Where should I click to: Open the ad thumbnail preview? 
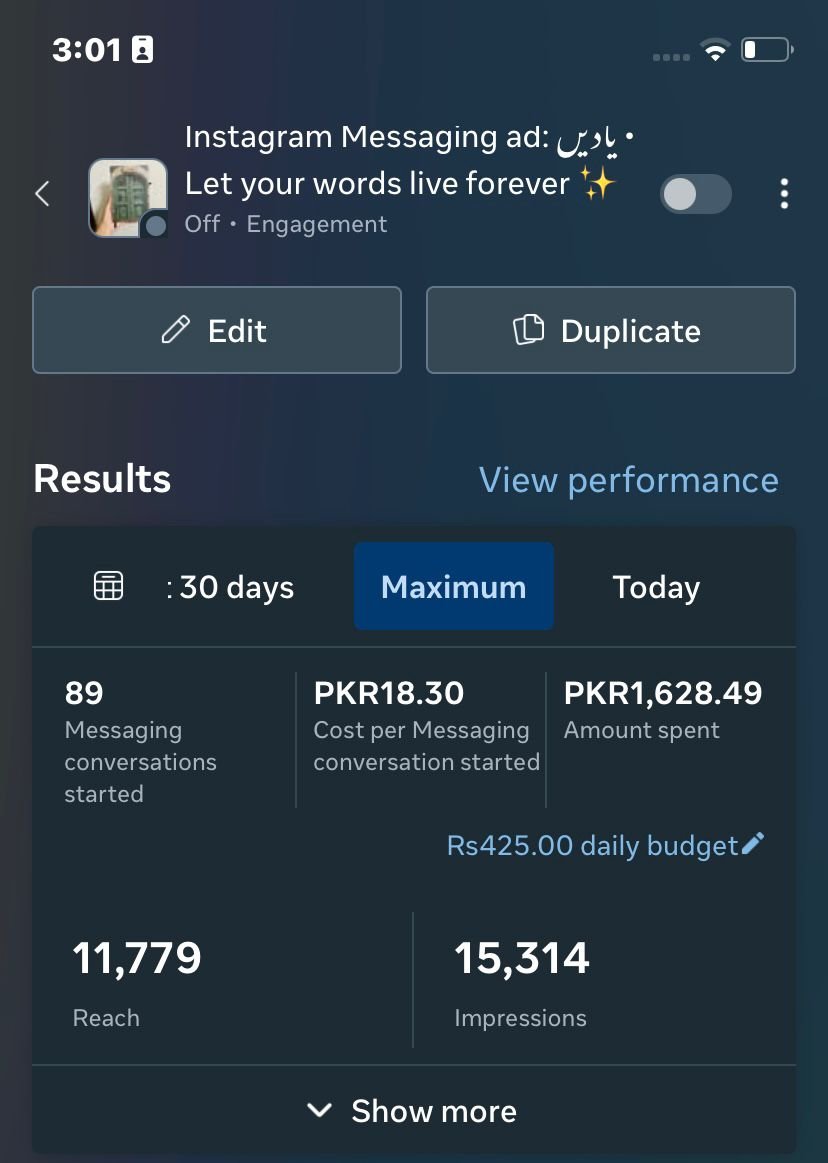[x=127, y=197]
